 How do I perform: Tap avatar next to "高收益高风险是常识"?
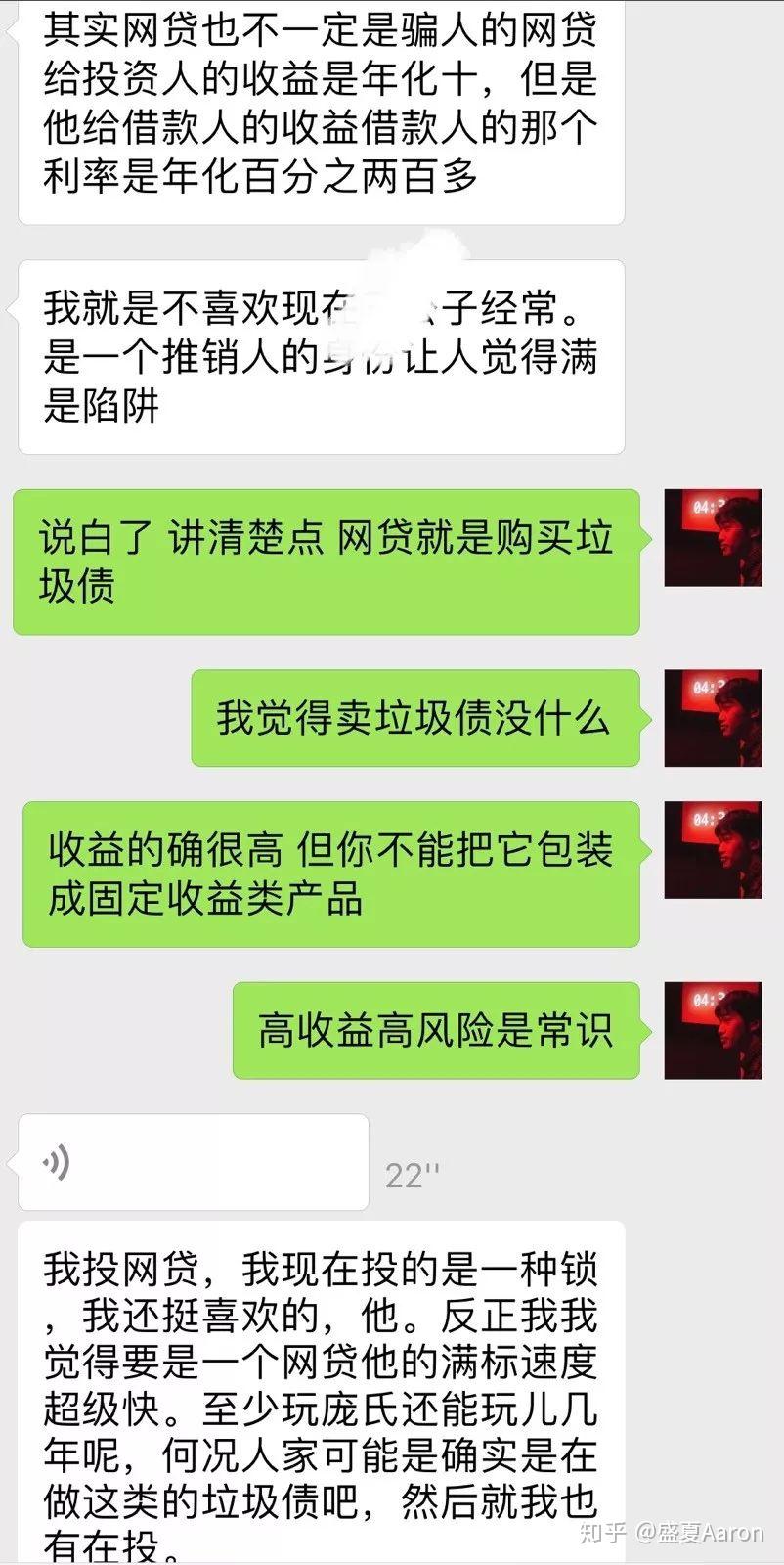click(713, 1031)
